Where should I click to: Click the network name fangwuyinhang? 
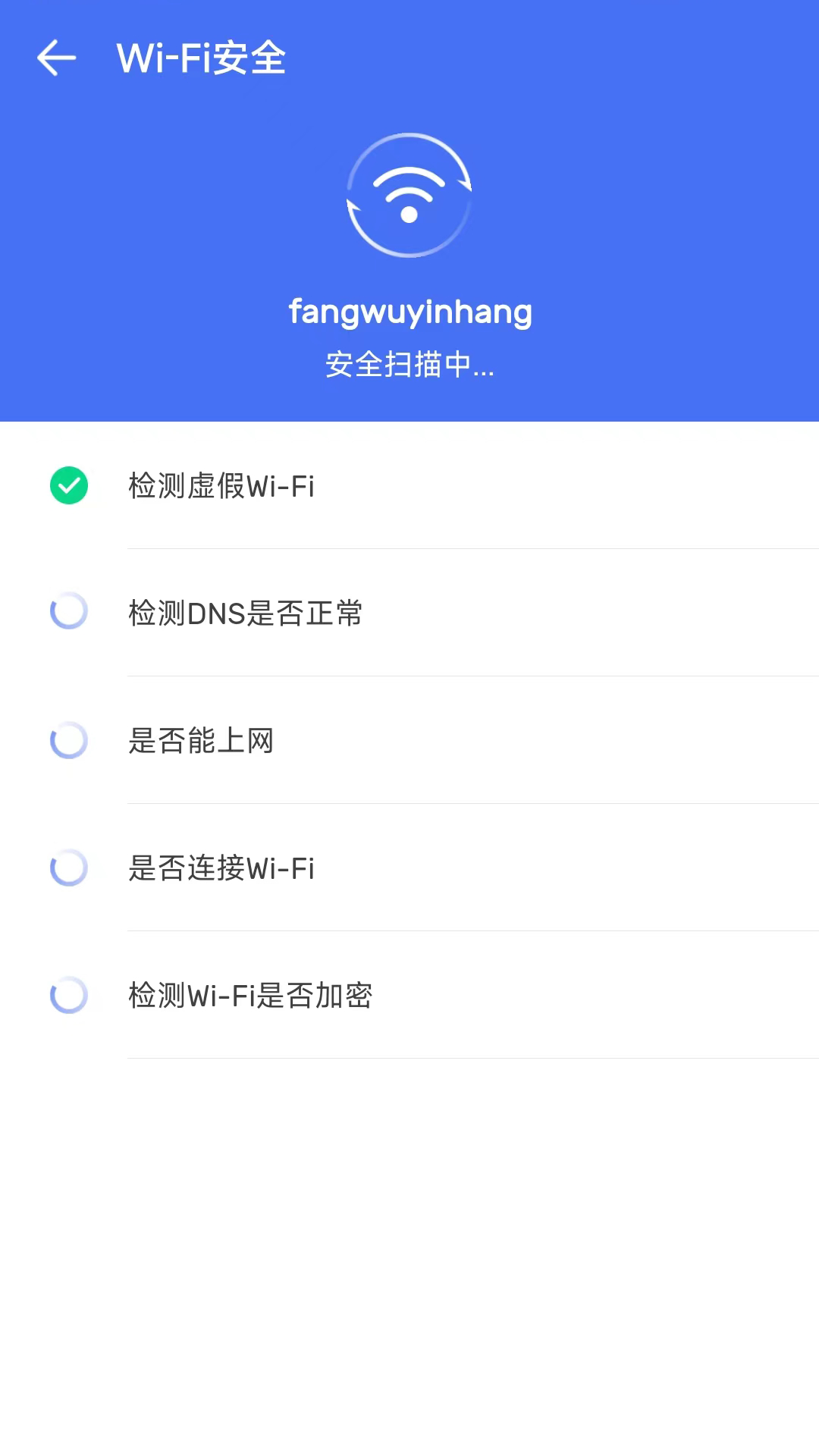409,311
